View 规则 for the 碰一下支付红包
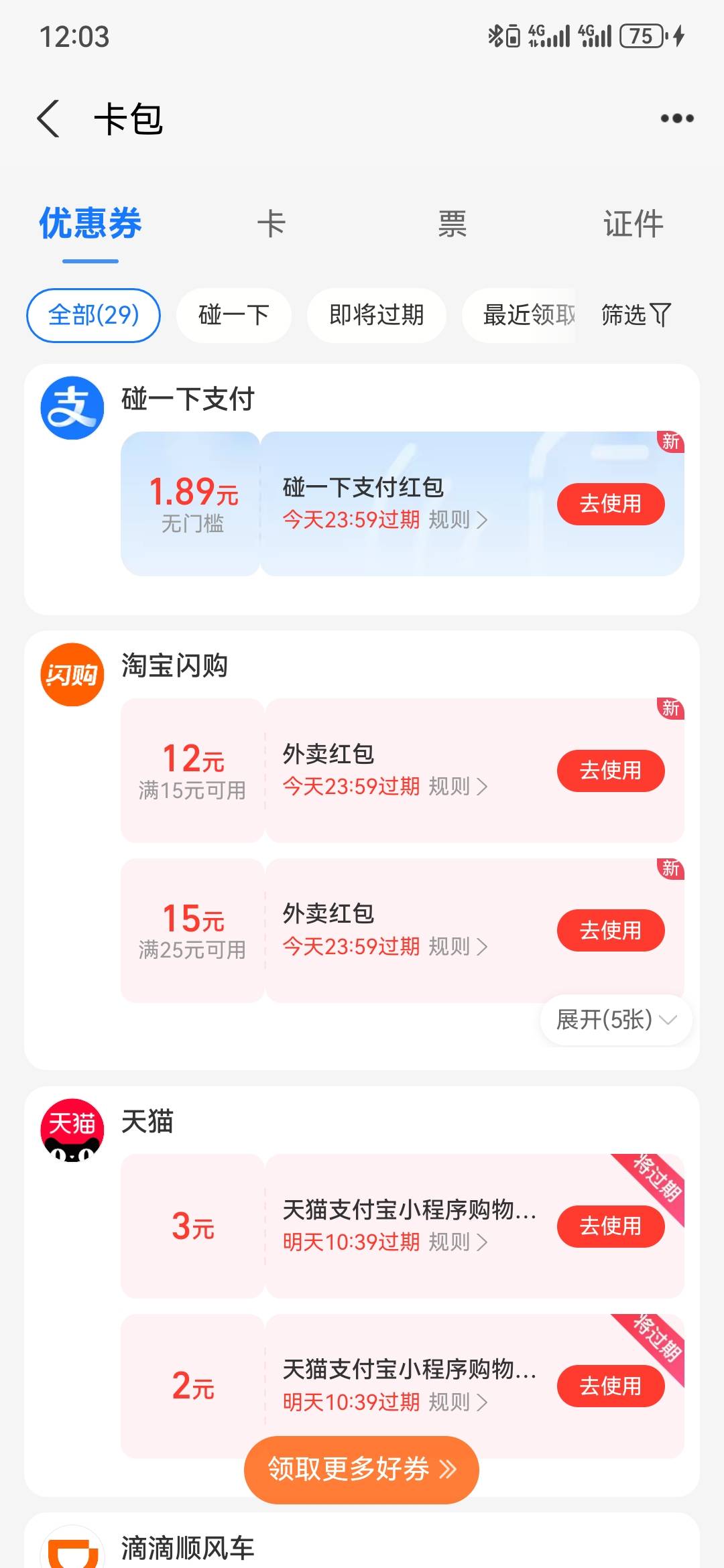 point(458,519)
